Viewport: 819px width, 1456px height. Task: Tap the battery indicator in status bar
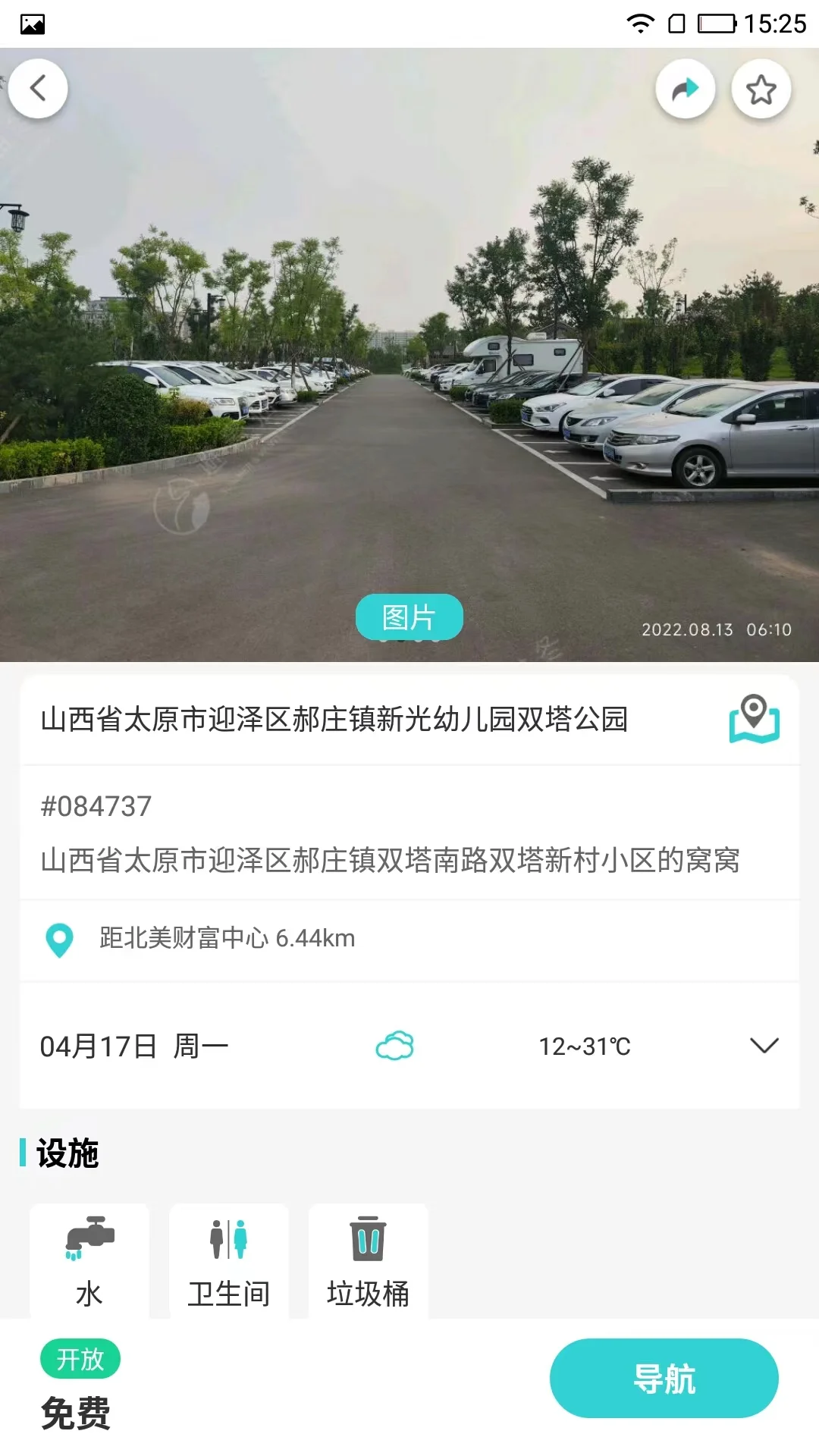point(717,22)
